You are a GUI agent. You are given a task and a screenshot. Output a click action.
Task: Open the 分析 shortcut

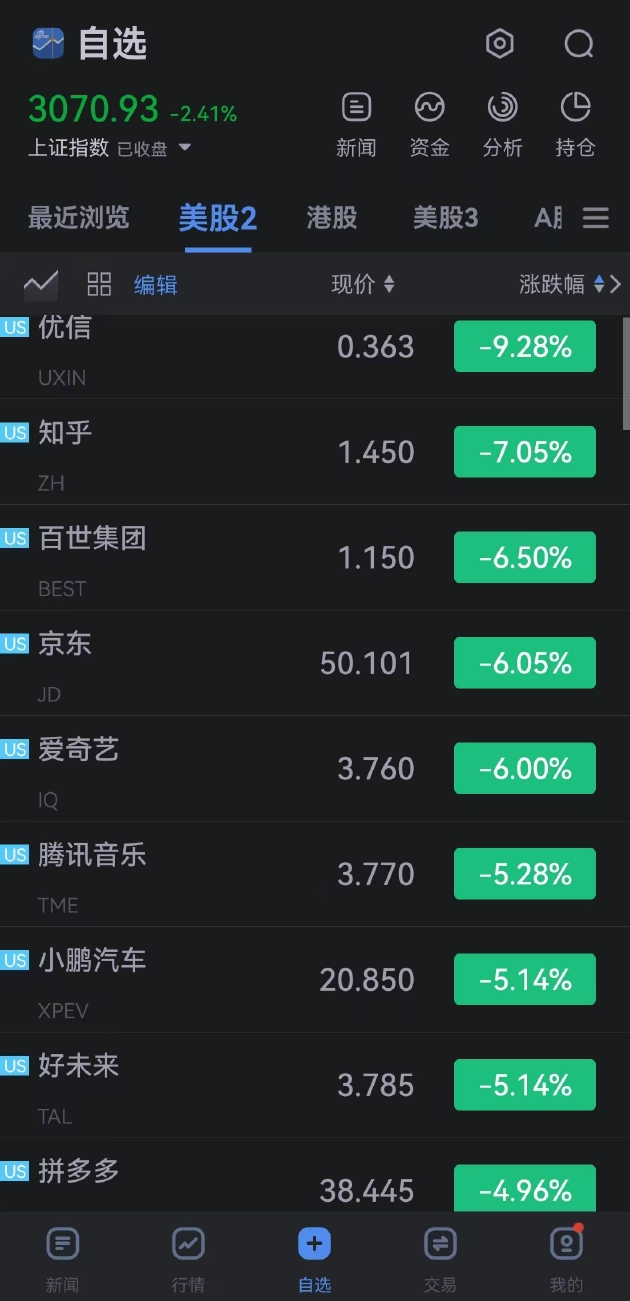click(x=502, y=125)
